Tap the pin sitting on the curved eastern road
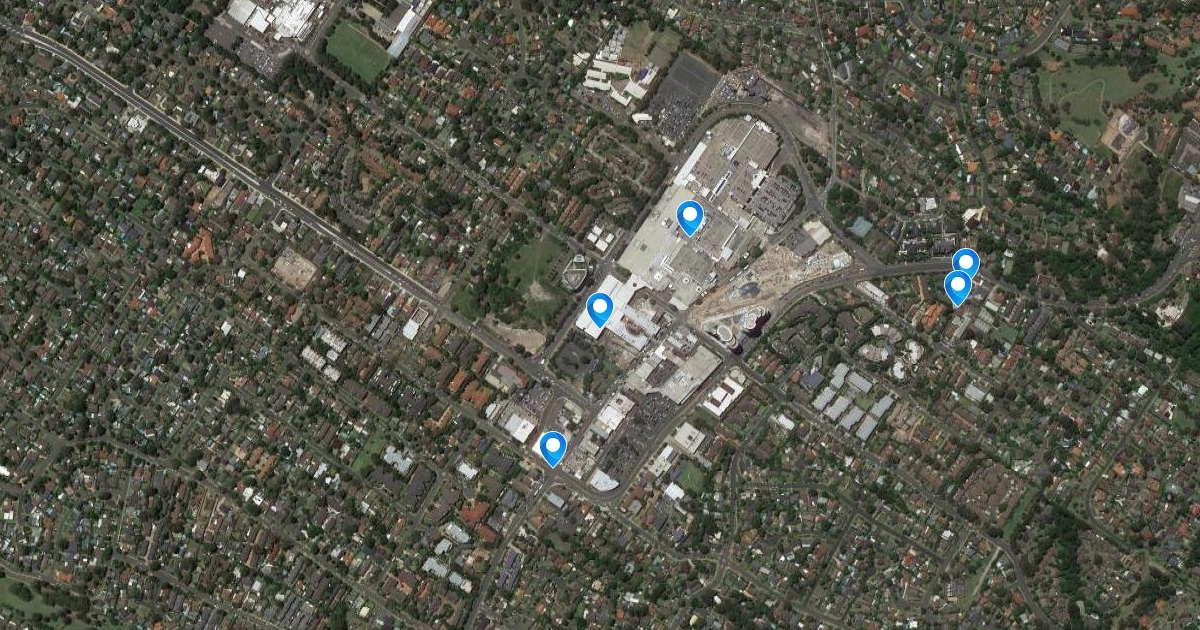 coord(966,263)
